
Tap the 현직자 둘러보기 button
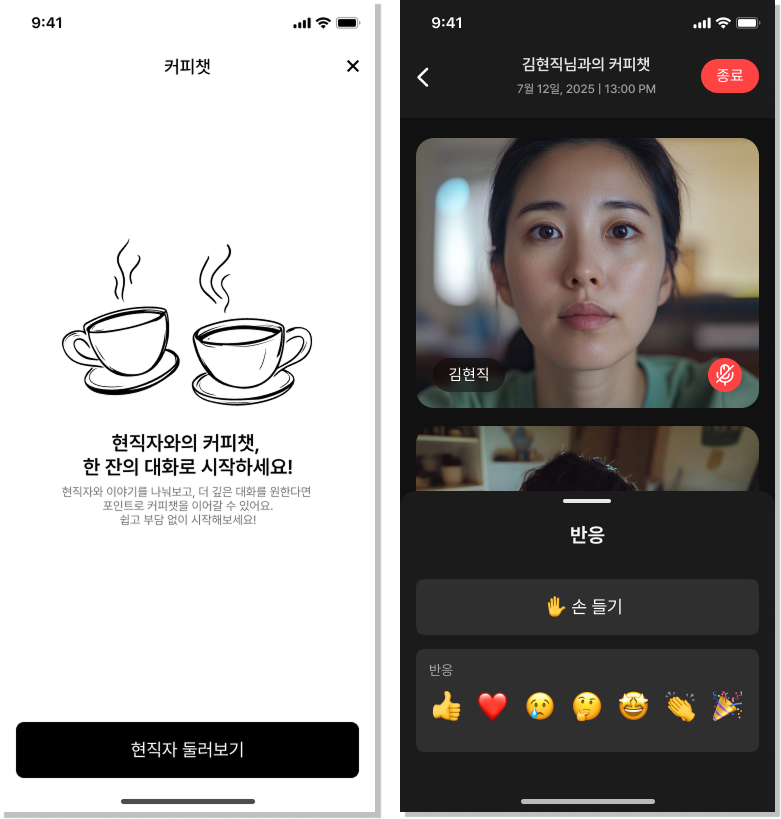click(187, 749)
